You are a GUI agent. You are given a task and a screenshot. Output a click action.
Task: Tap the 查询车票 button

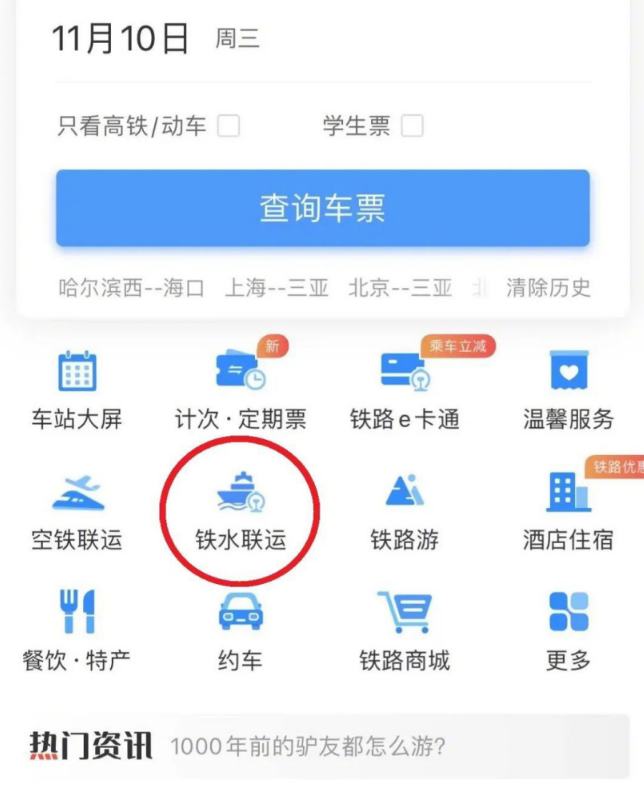322,208
